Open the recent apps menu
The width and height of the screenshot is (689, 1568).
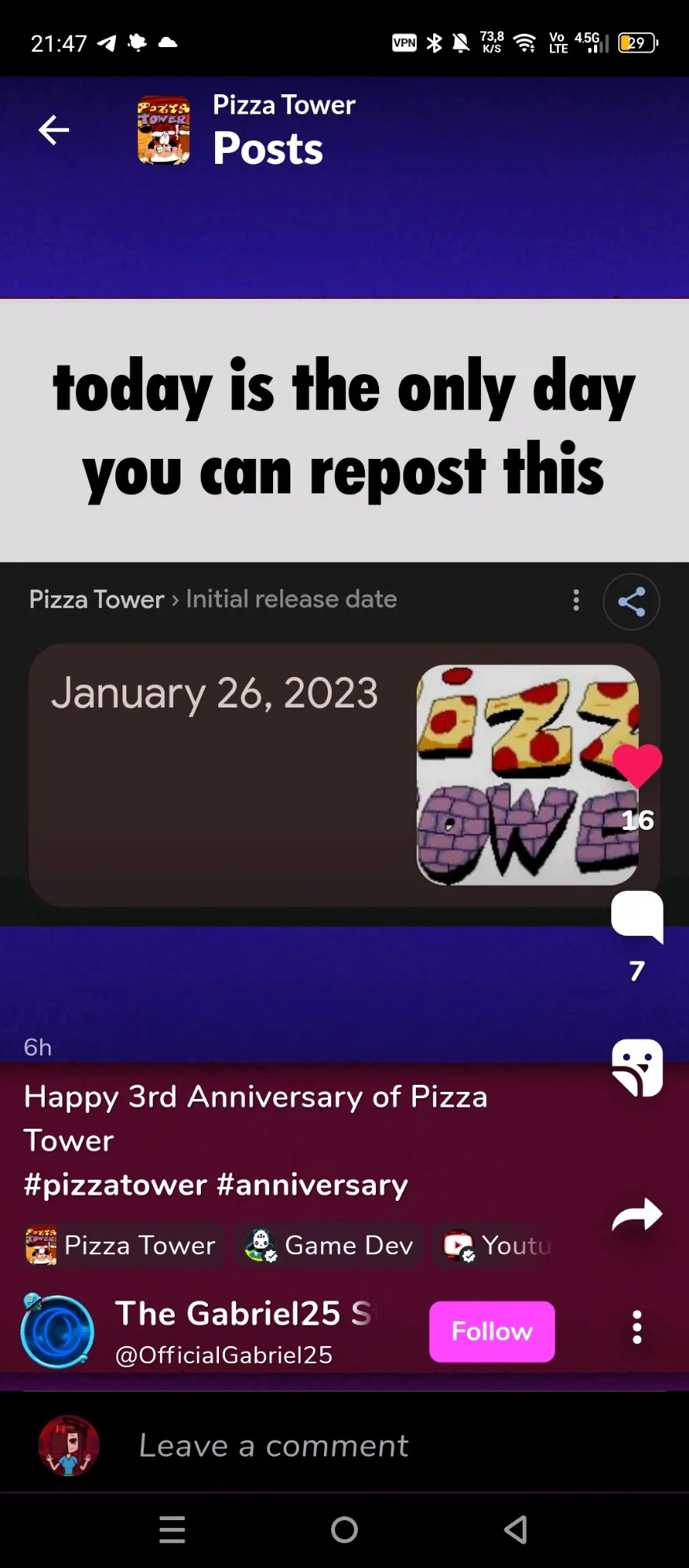point(172,1529)
